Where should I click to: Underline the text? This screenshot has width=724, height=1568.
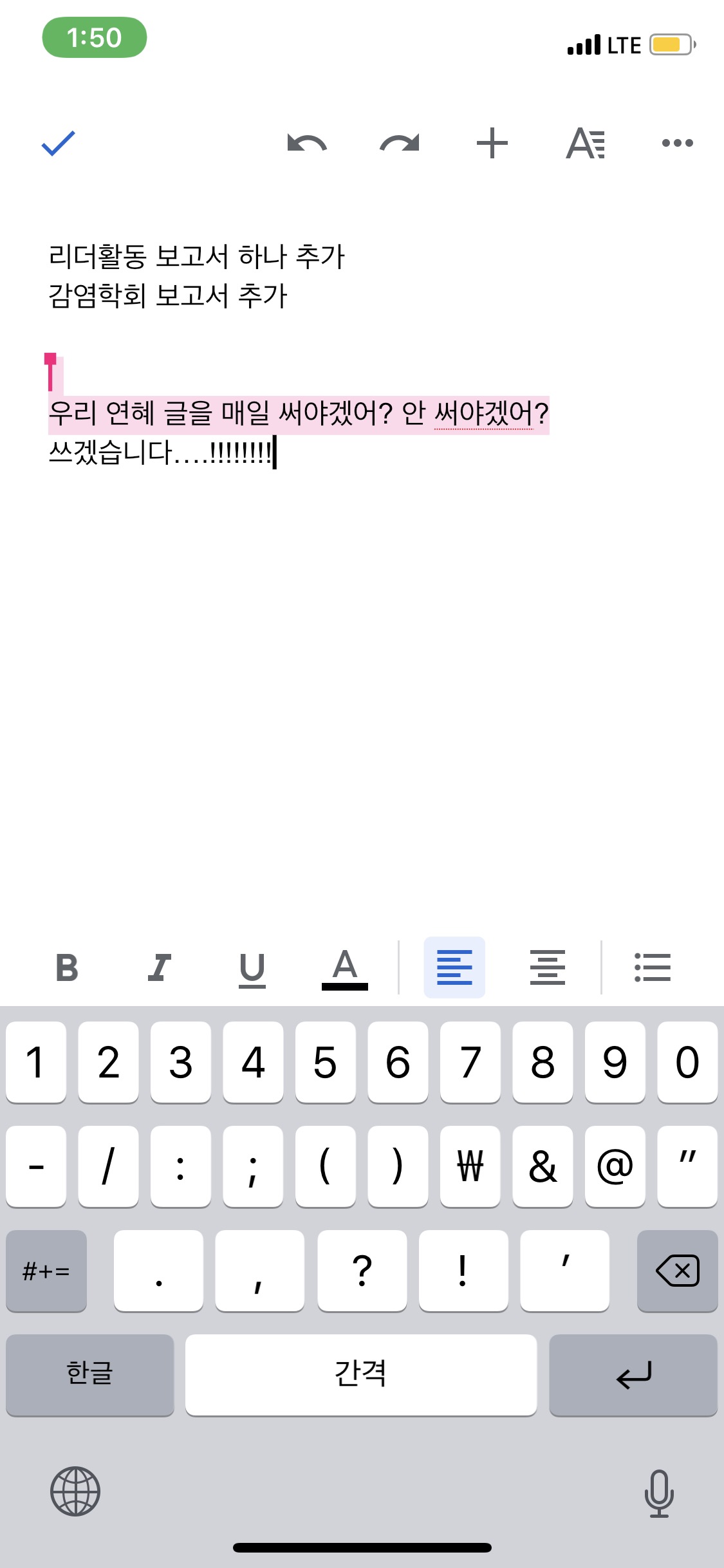(252, 967)
